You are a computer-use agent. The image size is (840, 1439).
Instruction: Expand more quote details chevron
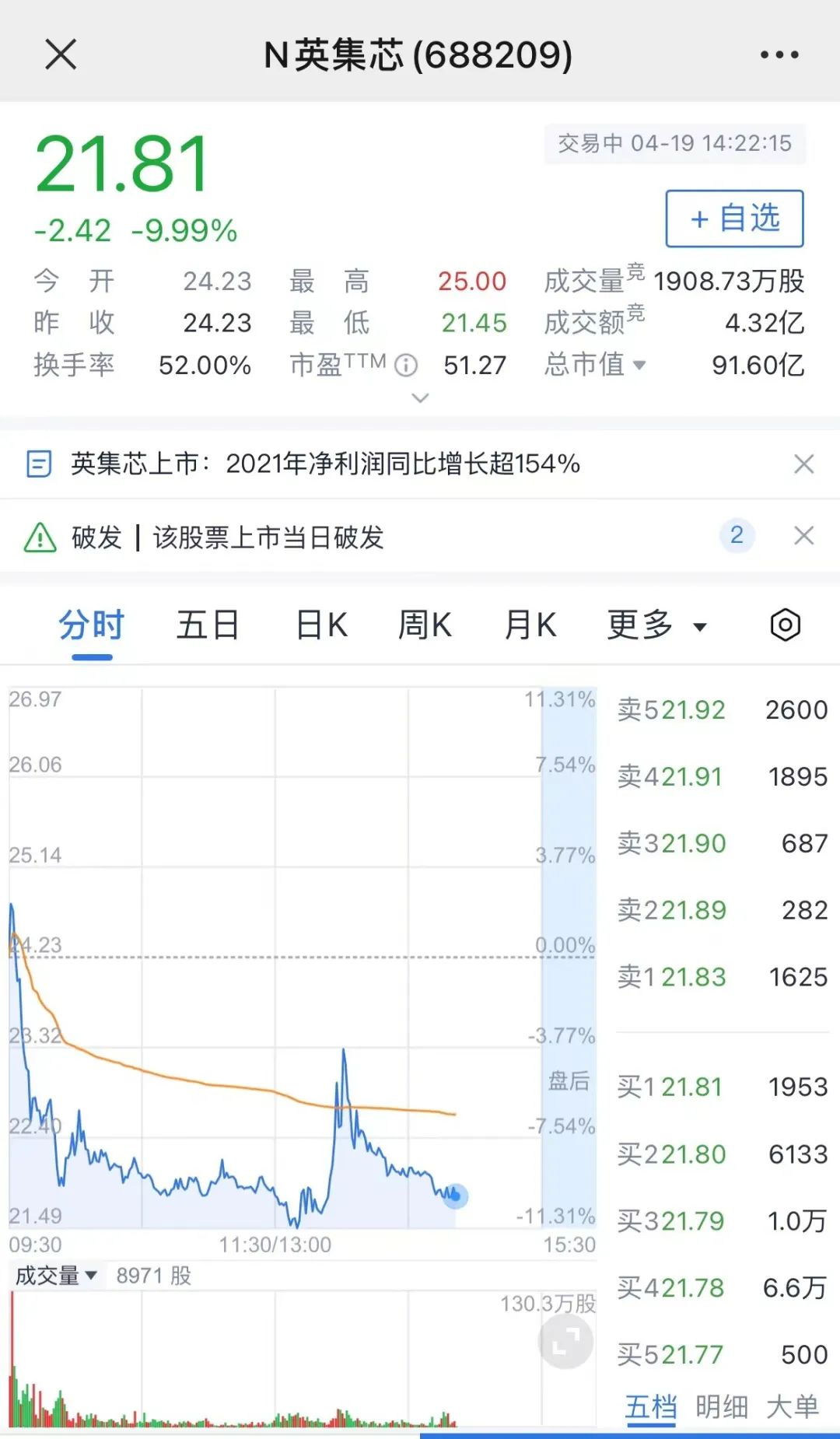click(x=420, y=398)
